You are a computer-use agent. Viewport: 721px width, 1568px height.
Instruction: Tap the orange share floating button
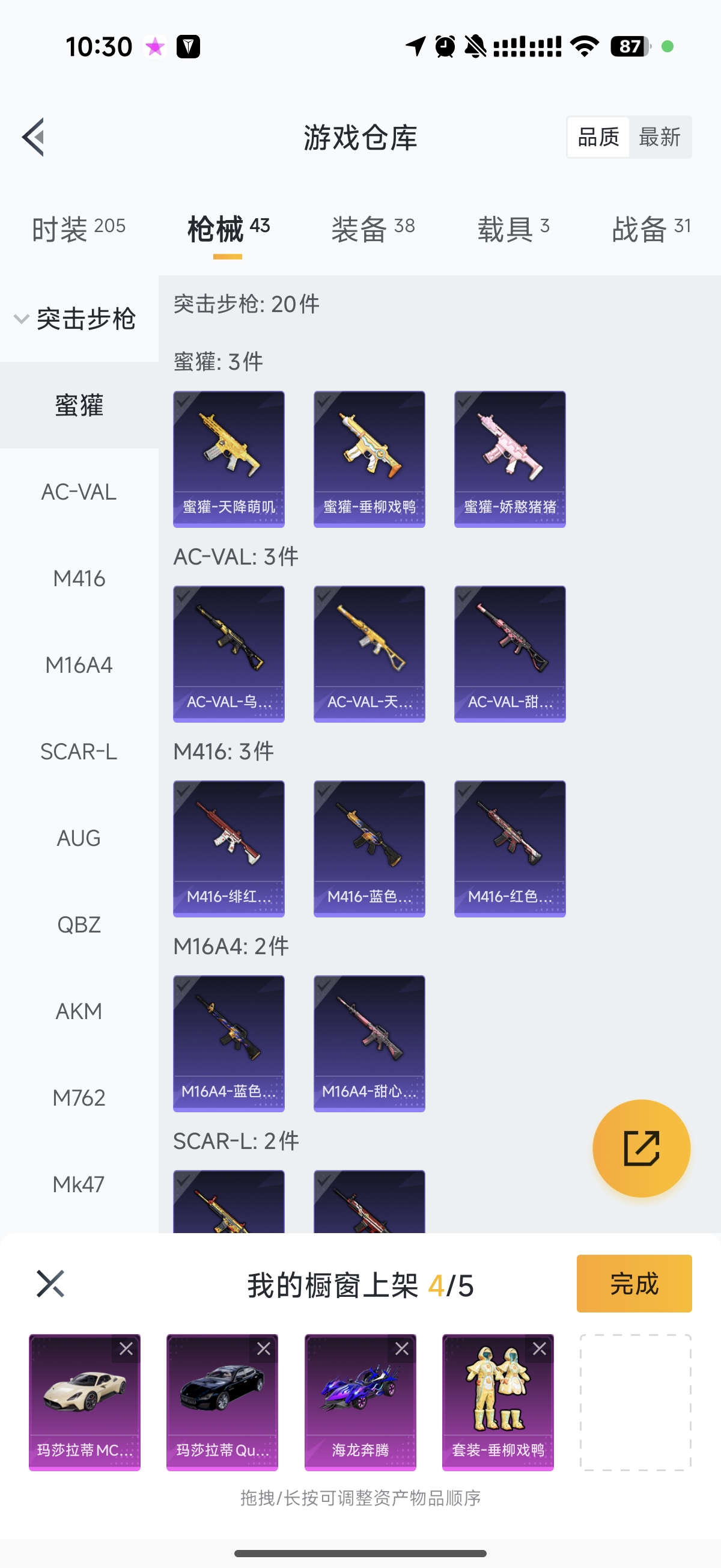coord(641,1148)
